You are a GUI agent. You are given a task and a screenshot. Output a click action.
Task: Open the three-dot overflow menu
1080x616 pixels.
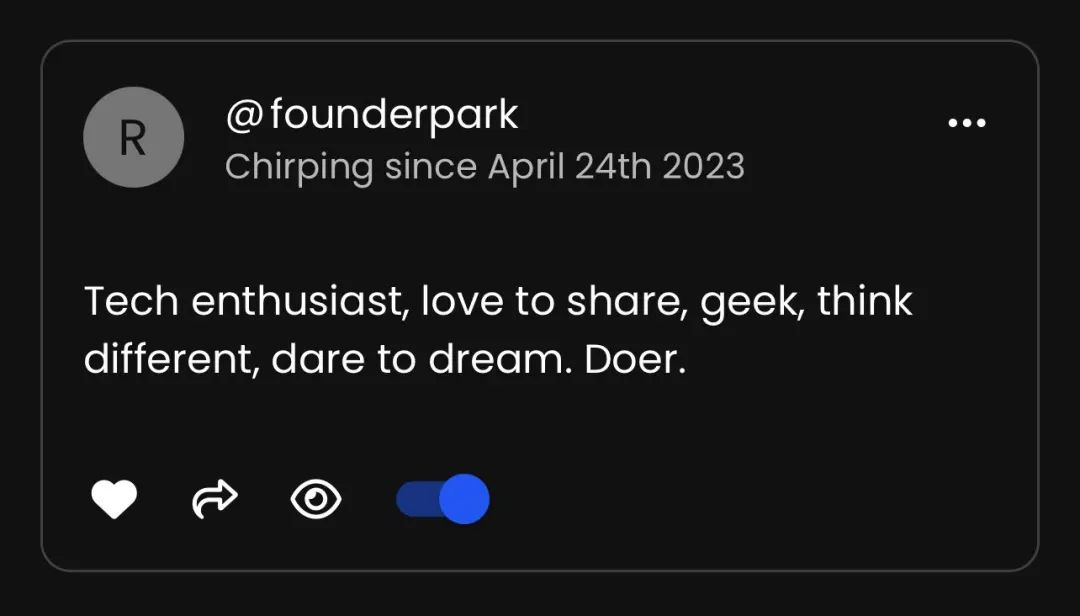tap(966, 123)
